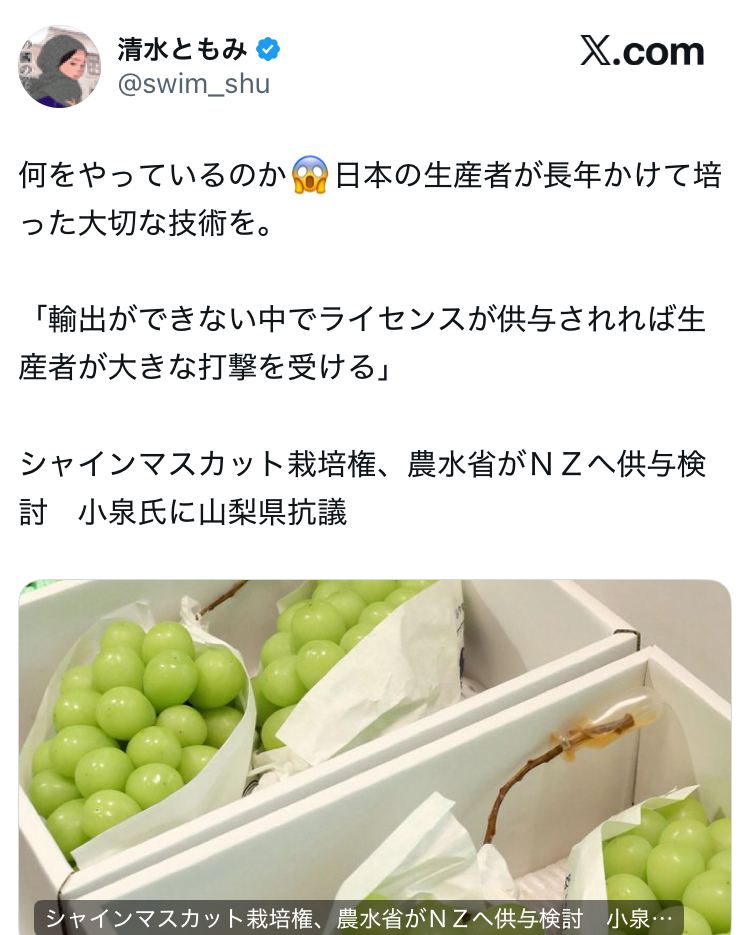Image resolution: width=750 pixels, height=935 pixels.
Task: Open the シャインマスカット栽培権 article card
Action: coord(374,755)
